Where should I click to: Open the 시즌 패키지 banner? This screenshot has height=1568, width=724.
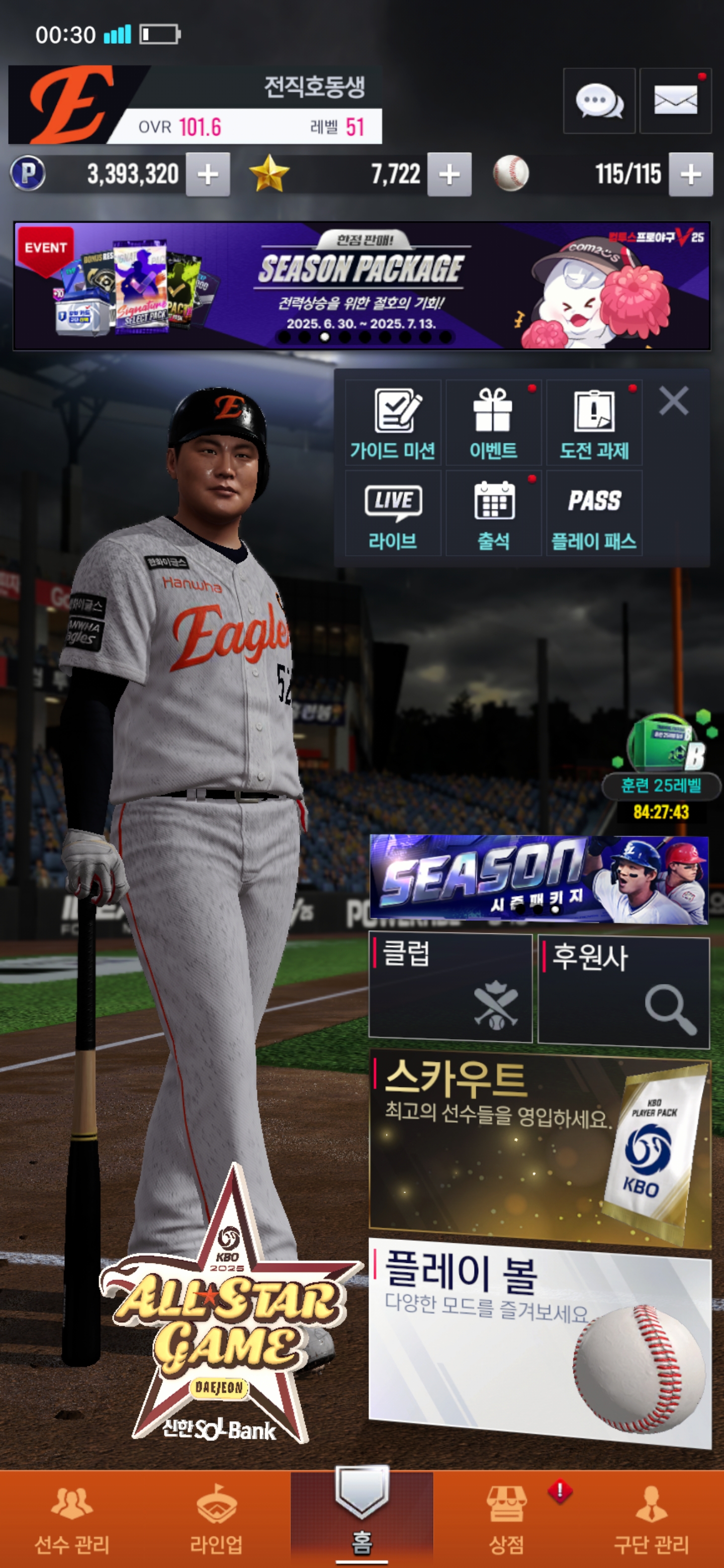click(538, 879)
